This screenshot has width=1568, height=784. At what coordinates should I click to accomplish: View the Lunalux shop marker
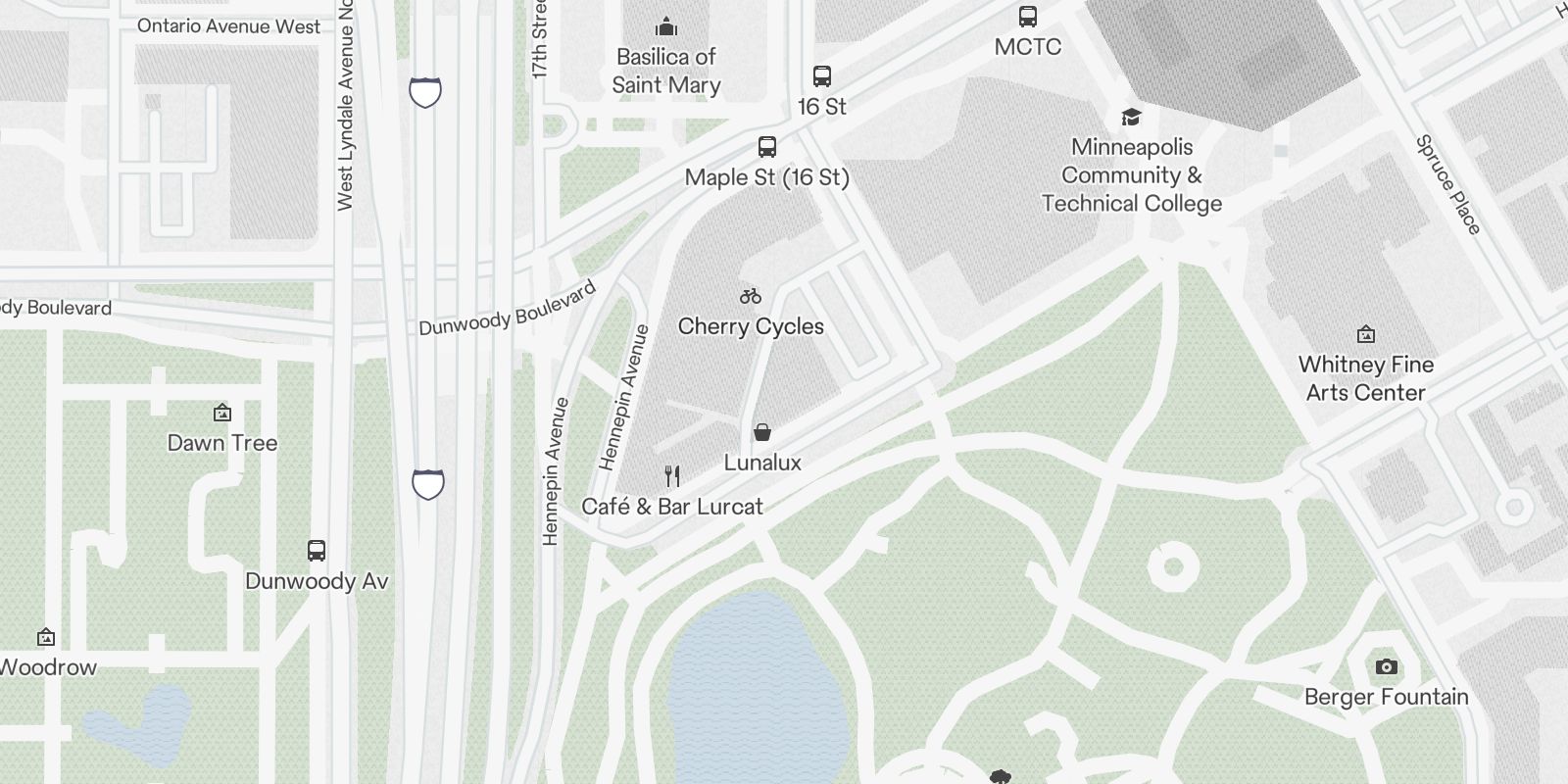point(762,432)
